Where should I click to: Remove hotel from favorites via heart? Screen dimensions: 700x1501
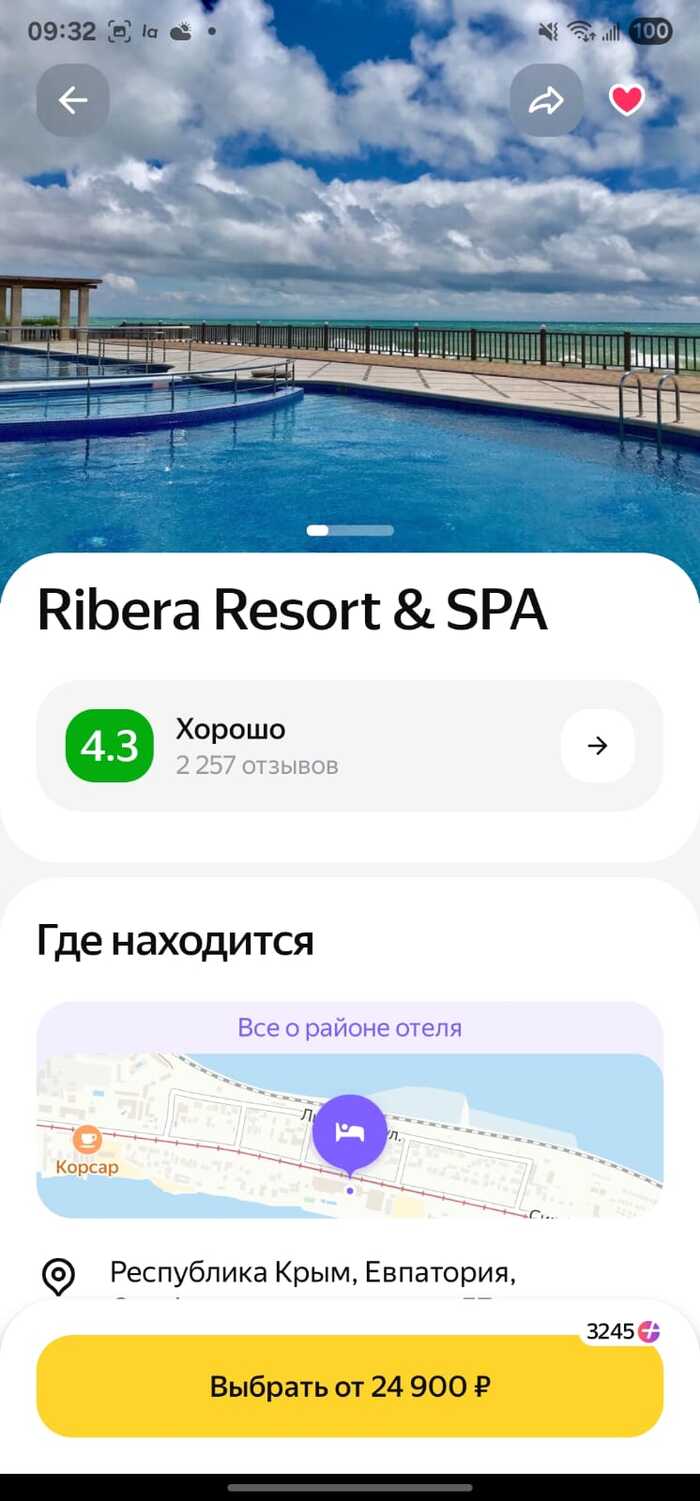(x=627, y=100)
